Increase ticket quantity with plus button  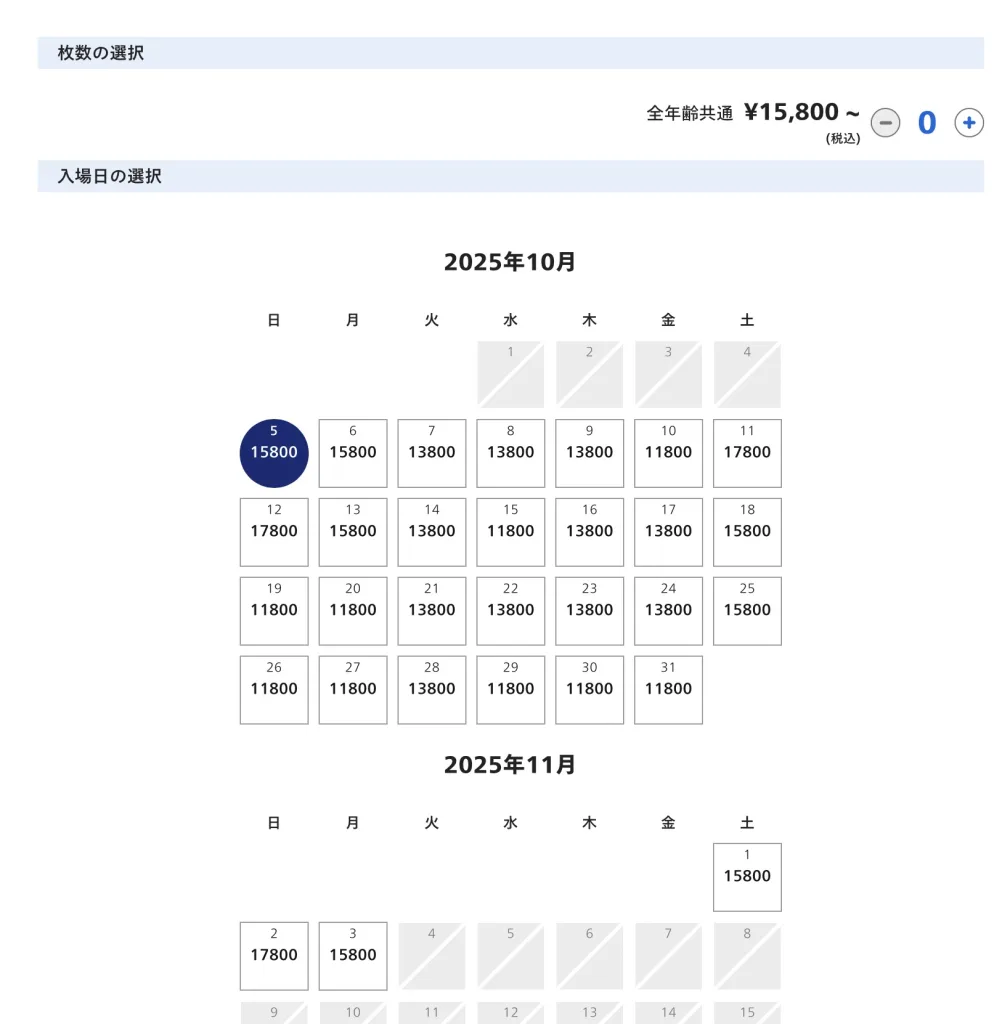click(x=969, y=123)
